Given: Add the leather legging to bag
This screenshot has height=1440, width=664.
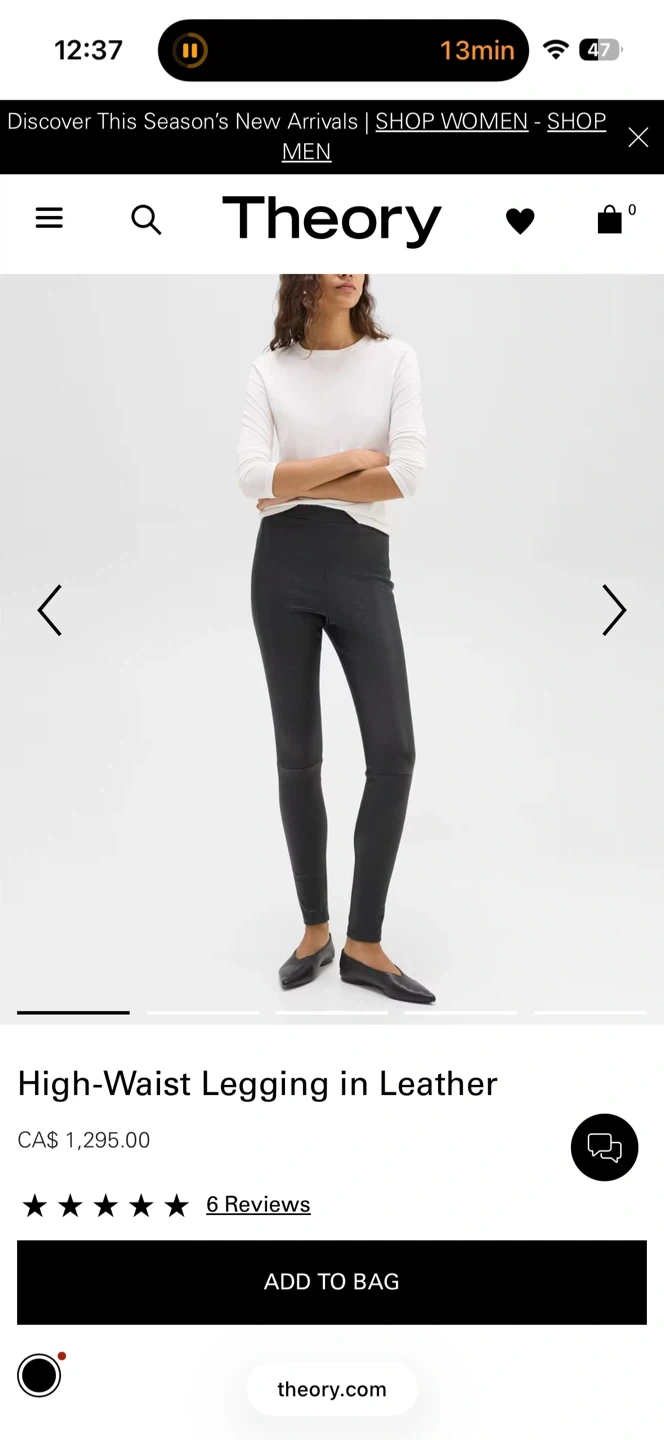Looking at the screenshot, I should (x=332, y=1282).
